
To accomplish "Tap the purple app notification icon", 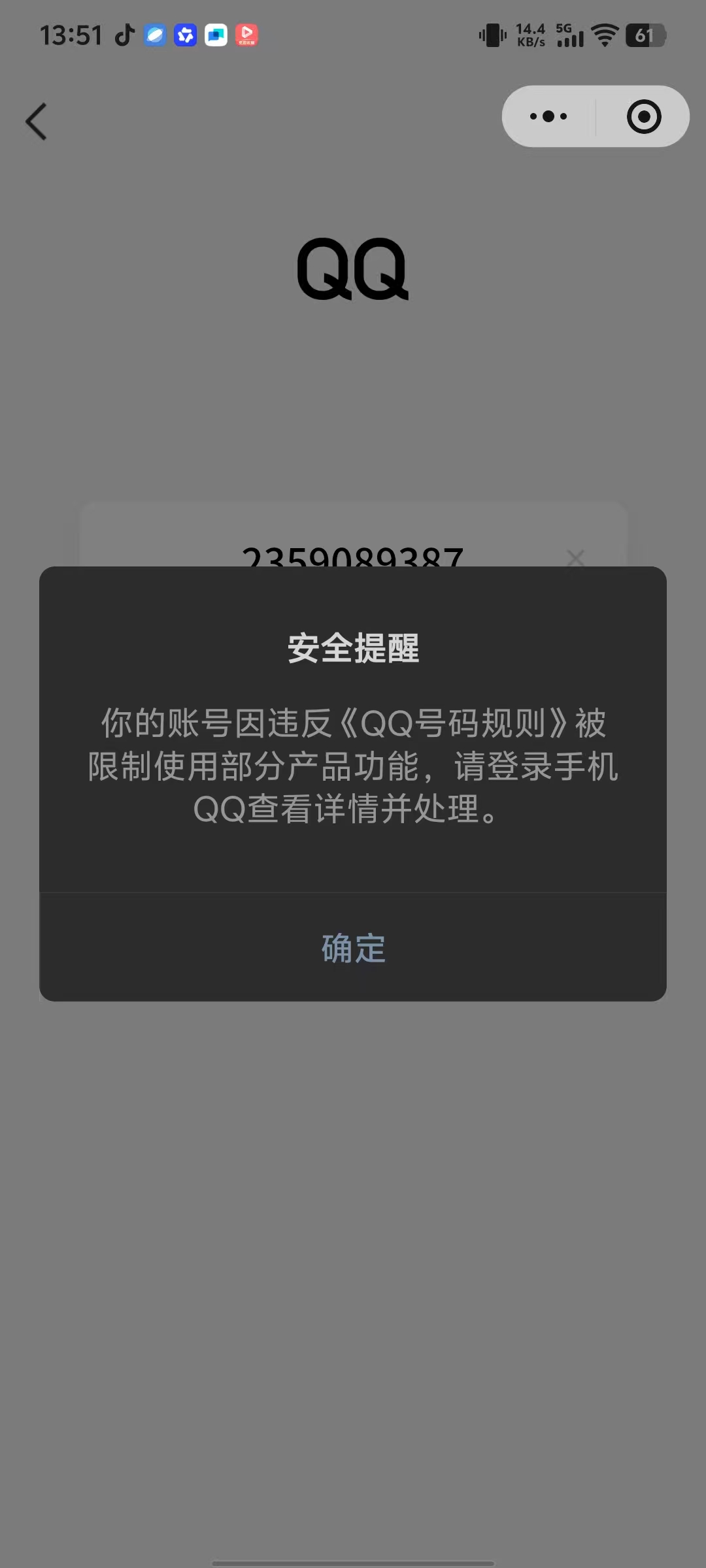I will point(184,36).
